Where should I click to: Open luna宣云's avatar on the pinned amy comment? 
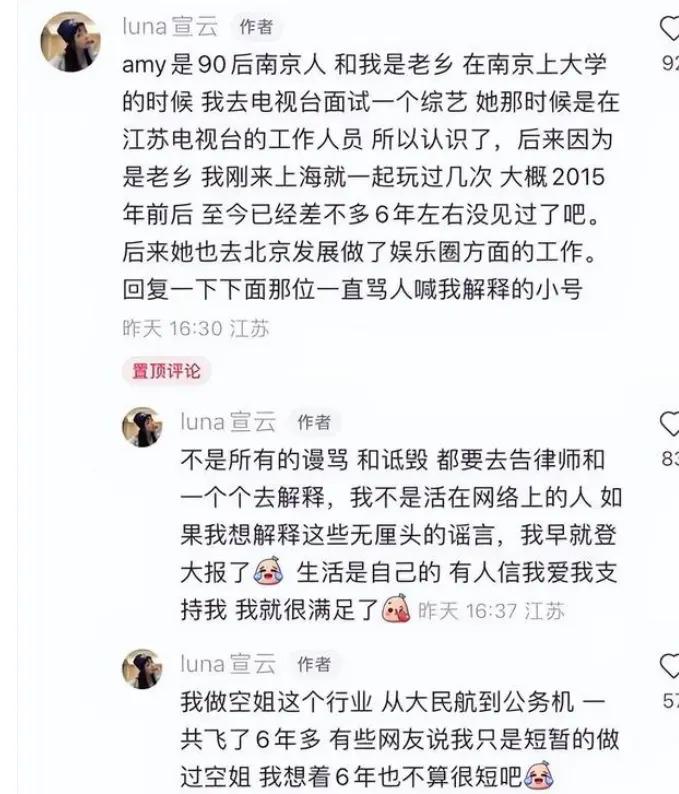point(69,42)
